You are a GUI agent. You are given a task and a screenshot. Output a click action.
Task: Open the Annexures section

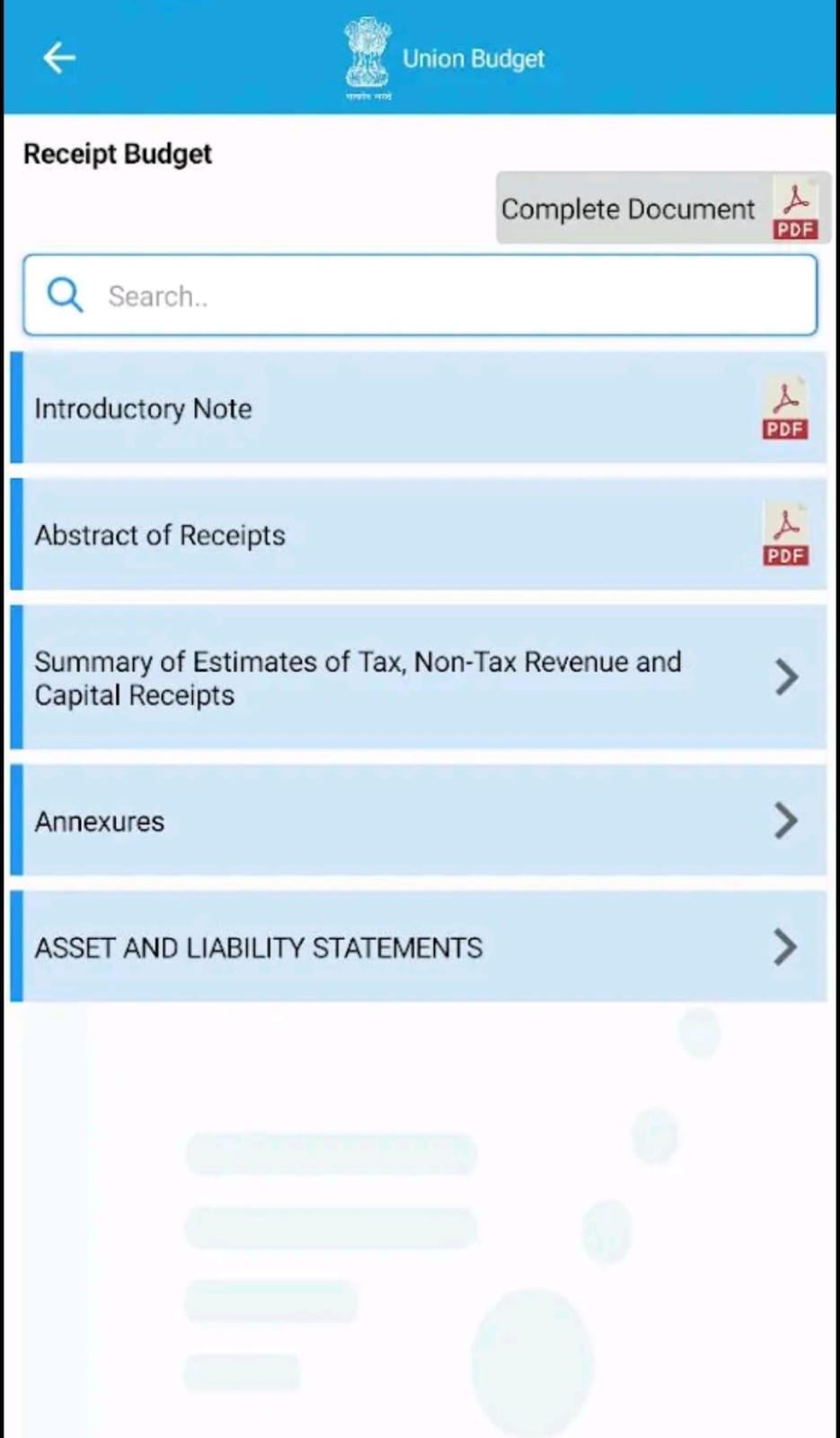(420, 821)
